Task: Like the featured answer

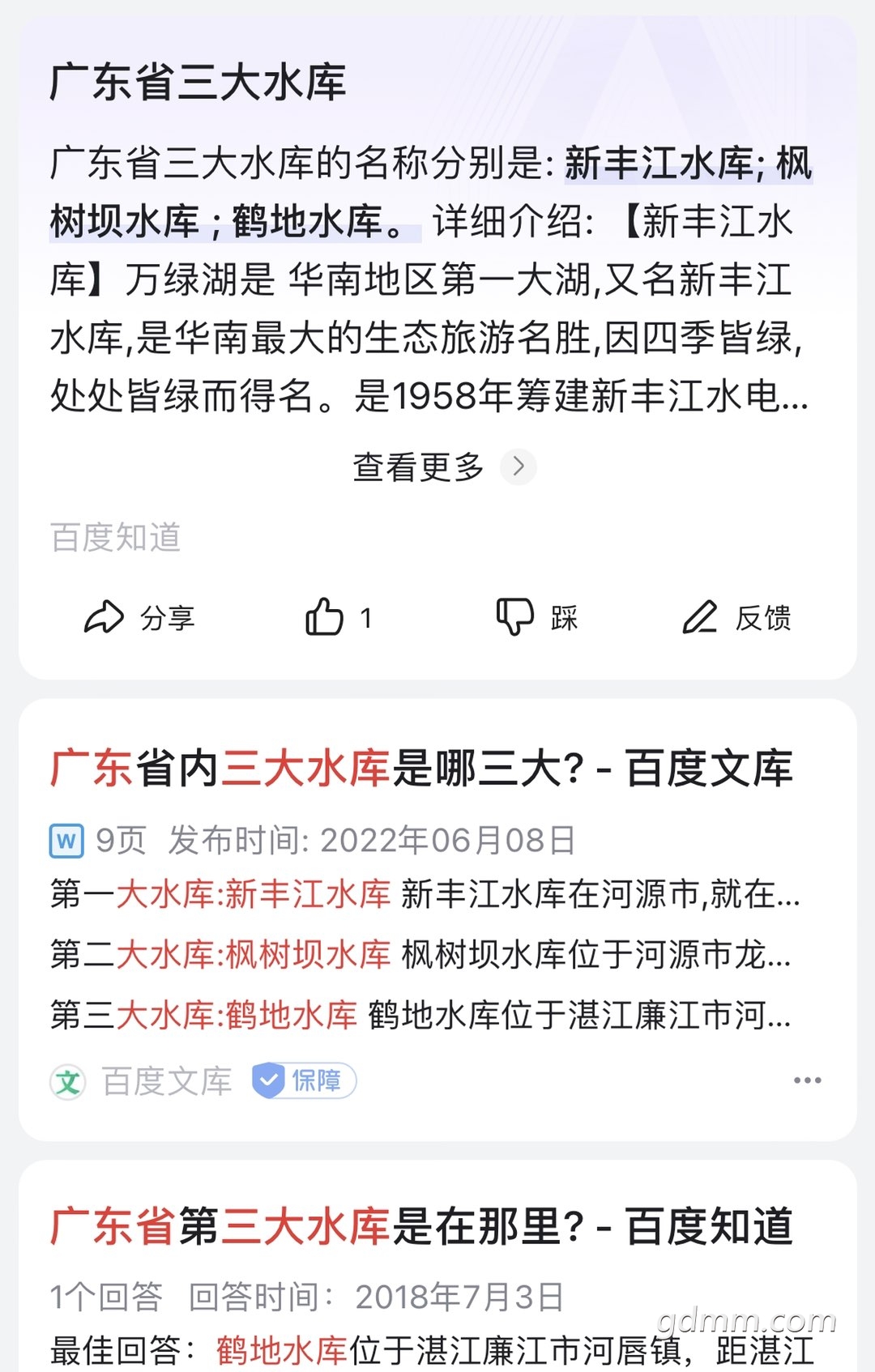Action: click(x=337, y=618)
